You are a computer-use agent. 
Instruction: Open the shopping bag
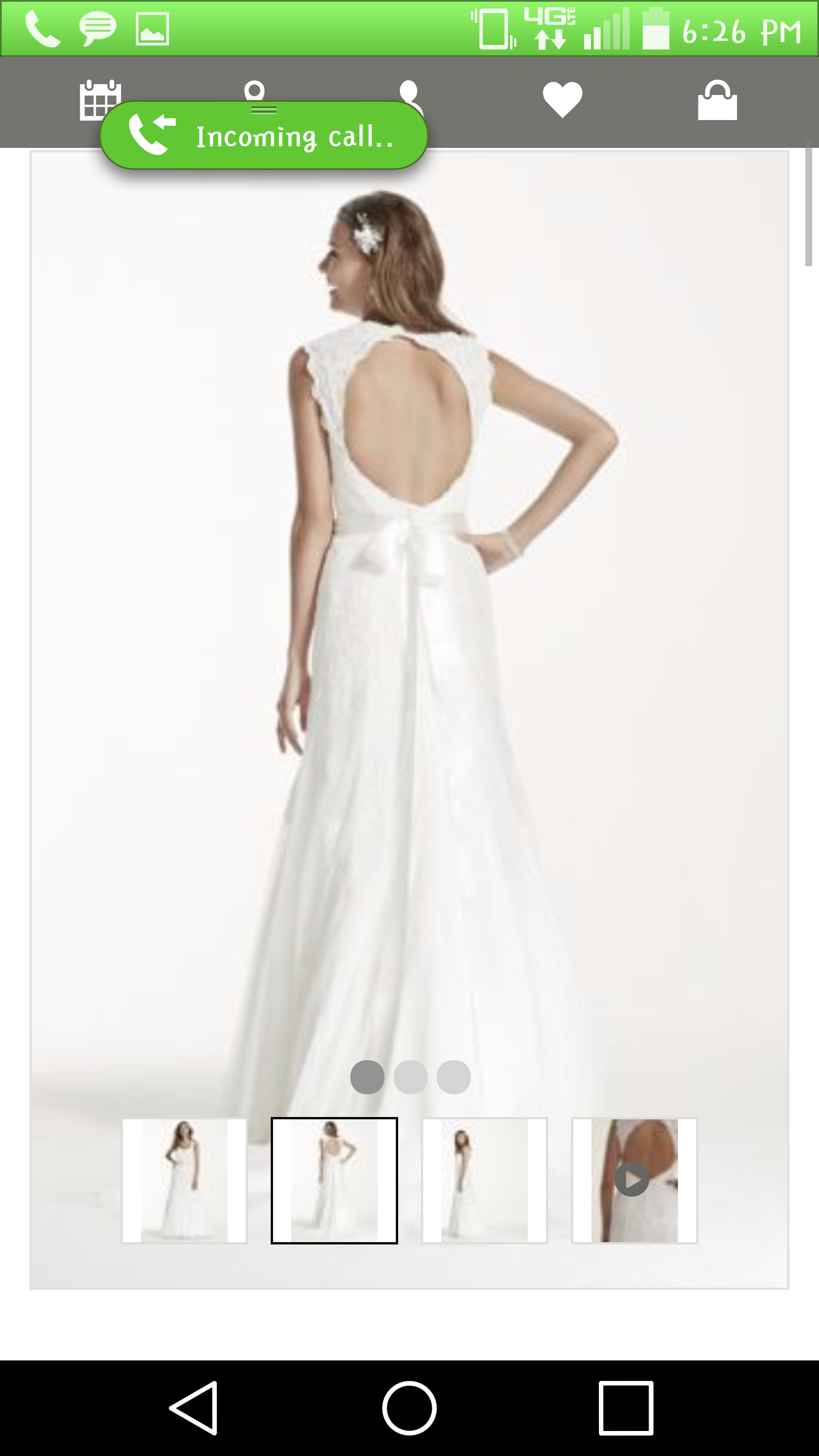[717, 100]
